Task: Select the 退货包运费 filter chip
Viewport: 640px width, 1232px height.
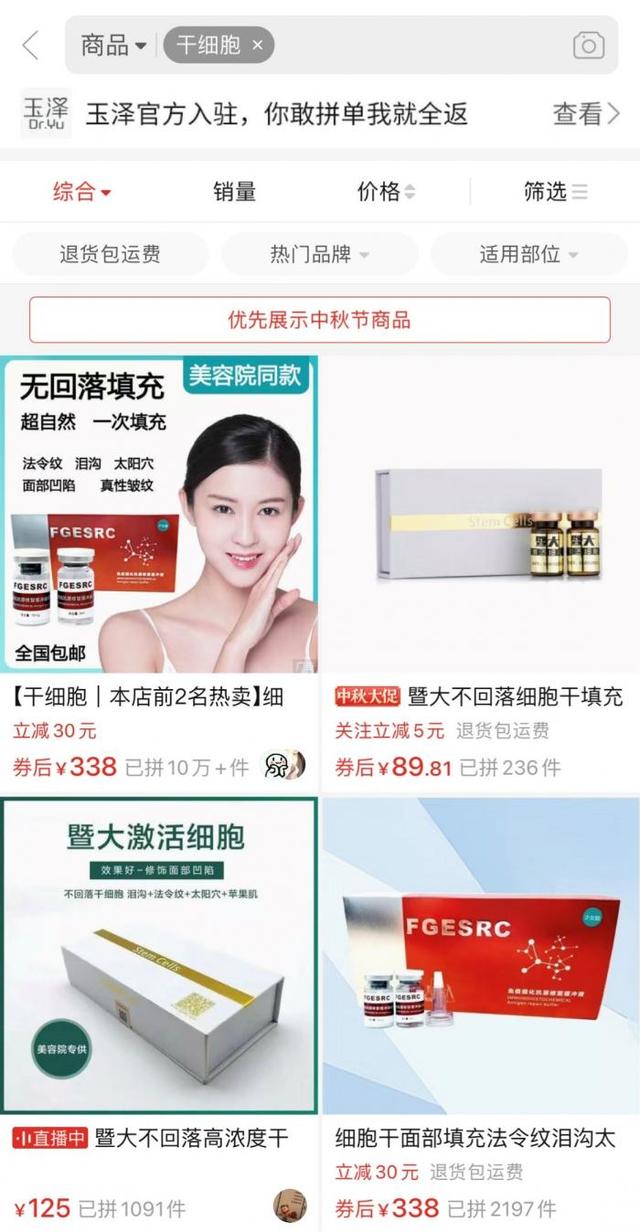Action: (109, 254)
